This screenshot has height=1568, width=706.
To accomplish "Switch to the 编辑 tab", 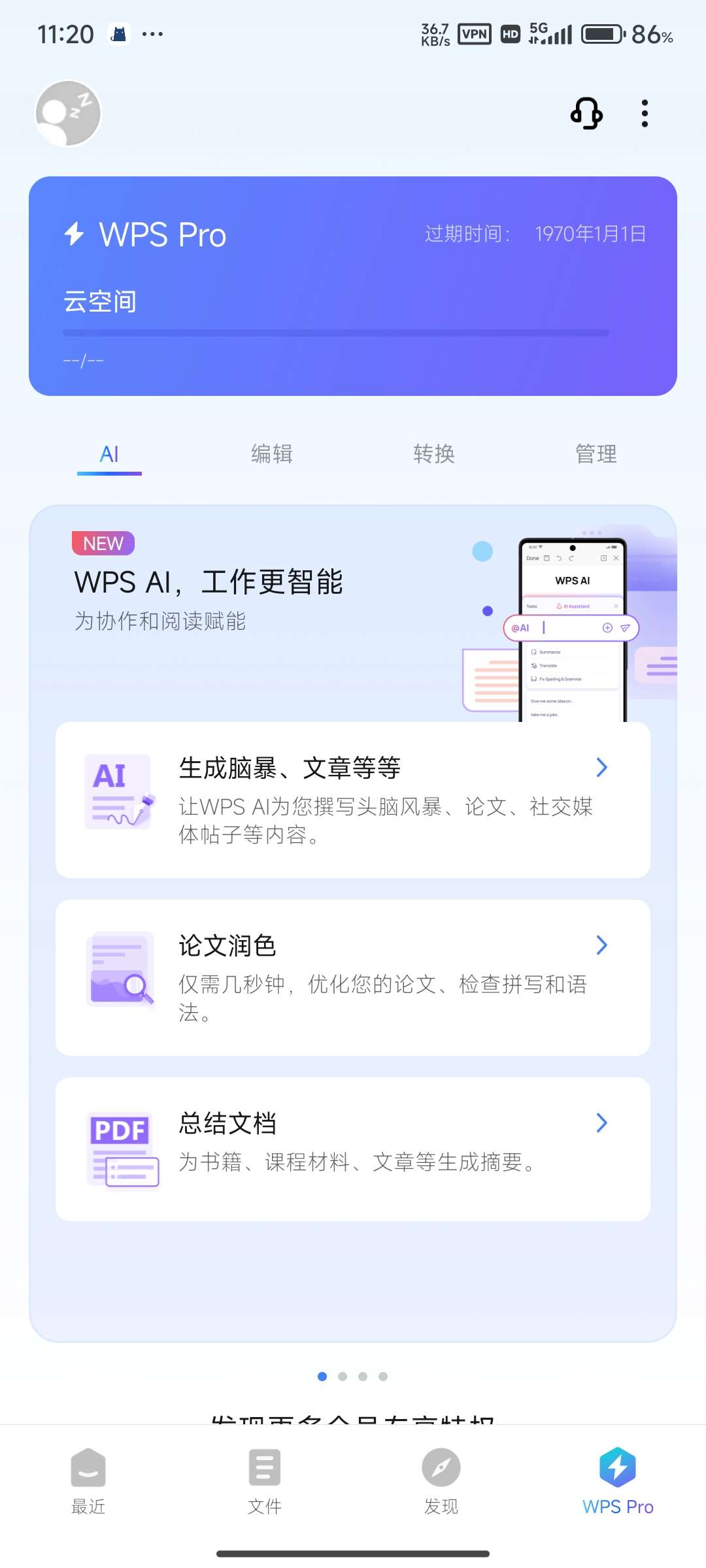I will pos(272,454).
